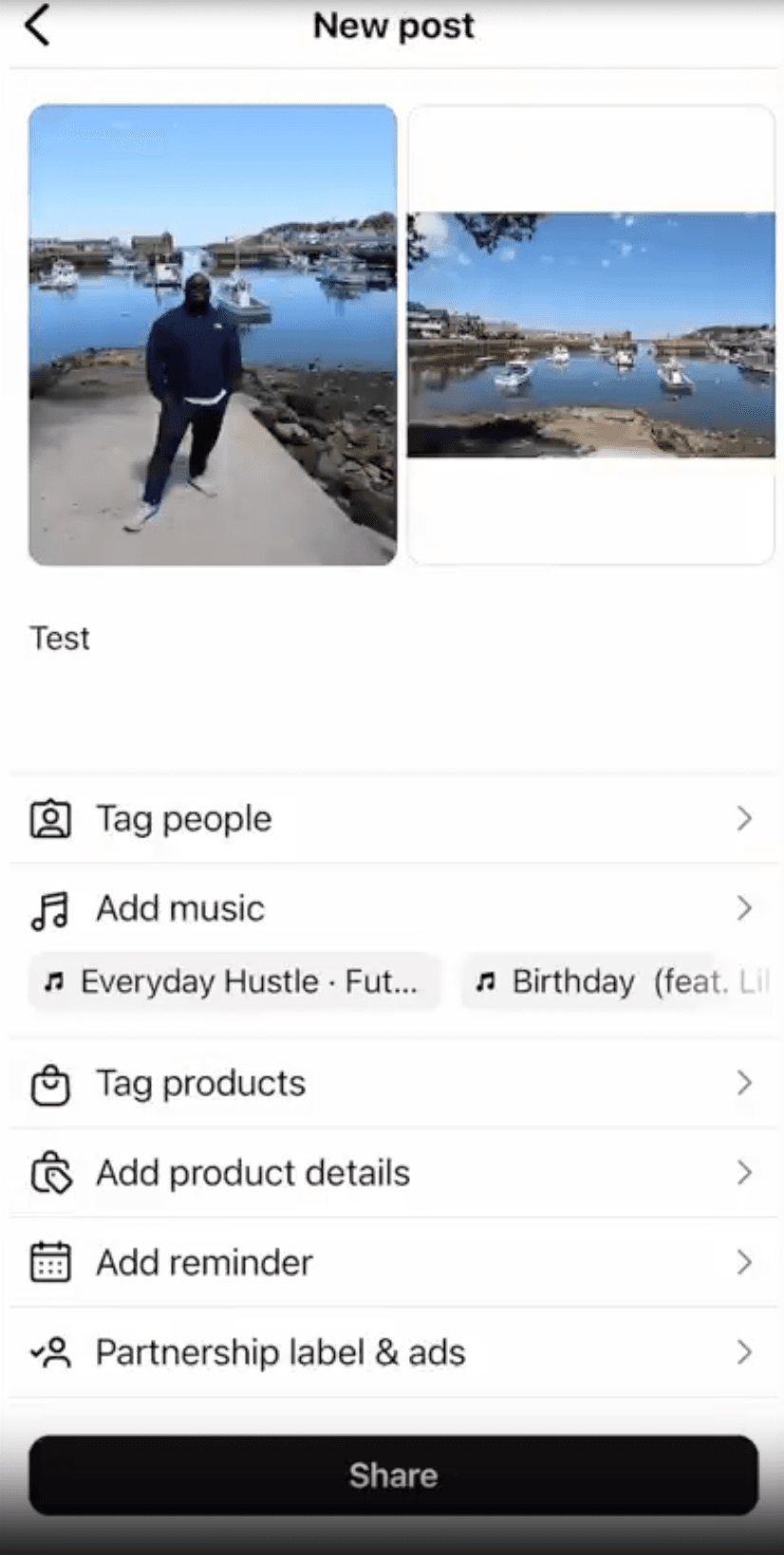Screen dimensions: 784x1555
Task: Open the Add music row
Action: 392,909
